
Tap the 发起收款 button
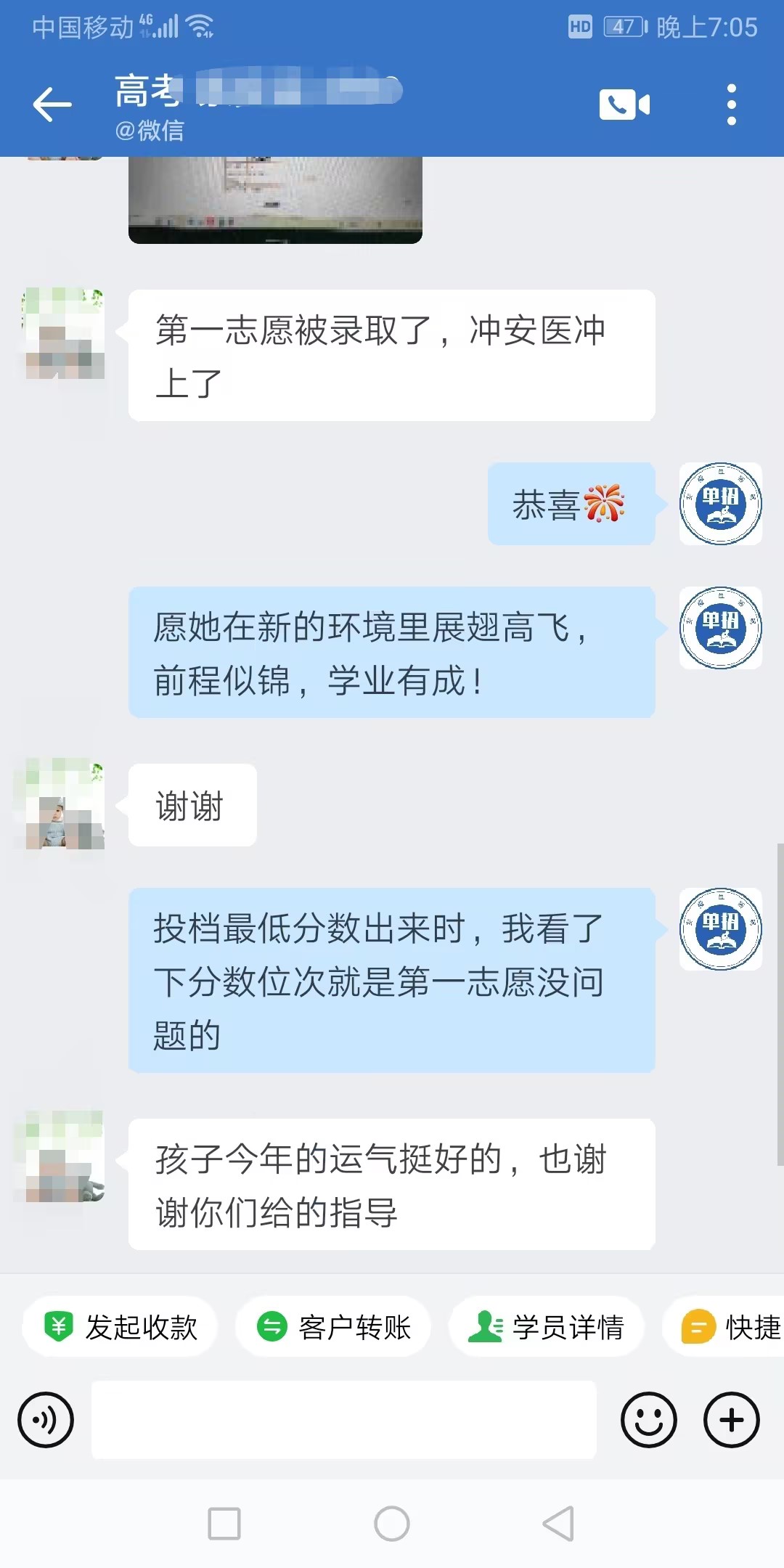(x=121, y=1327)
